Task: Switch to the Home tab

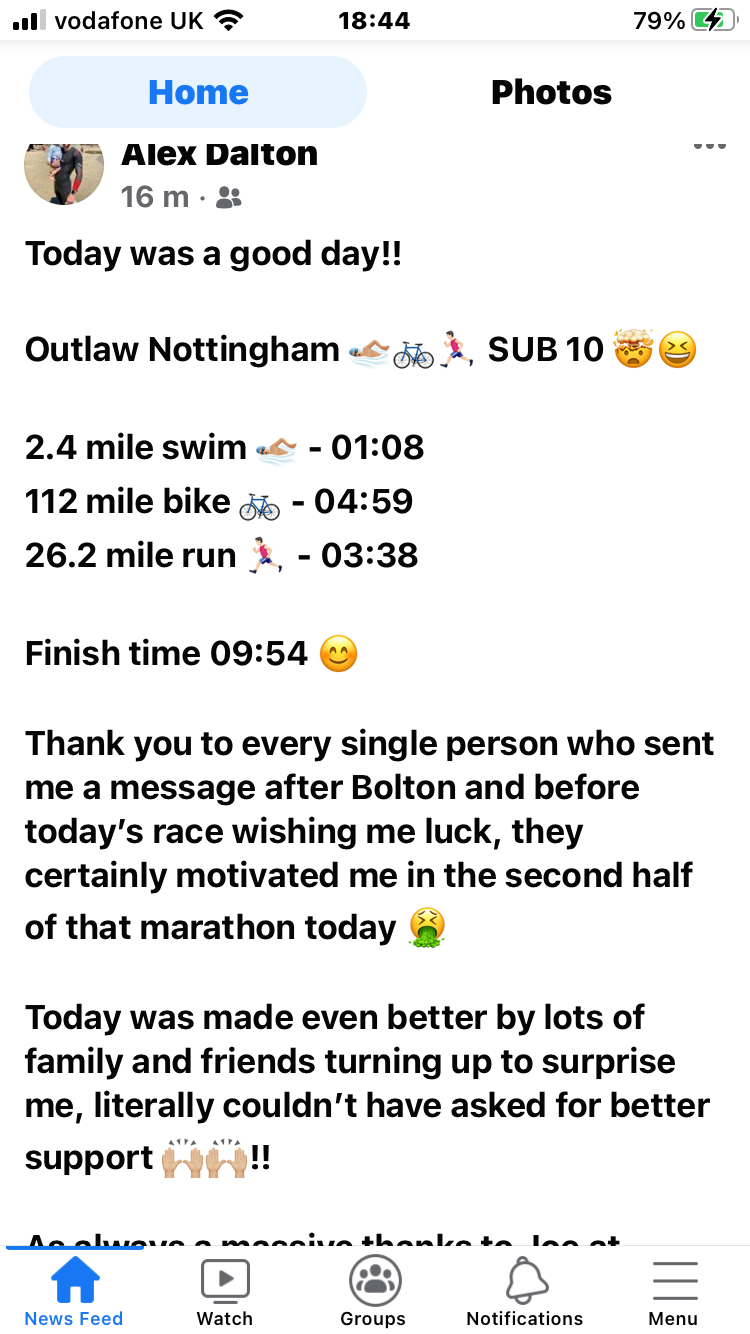Action: (198, 92)
